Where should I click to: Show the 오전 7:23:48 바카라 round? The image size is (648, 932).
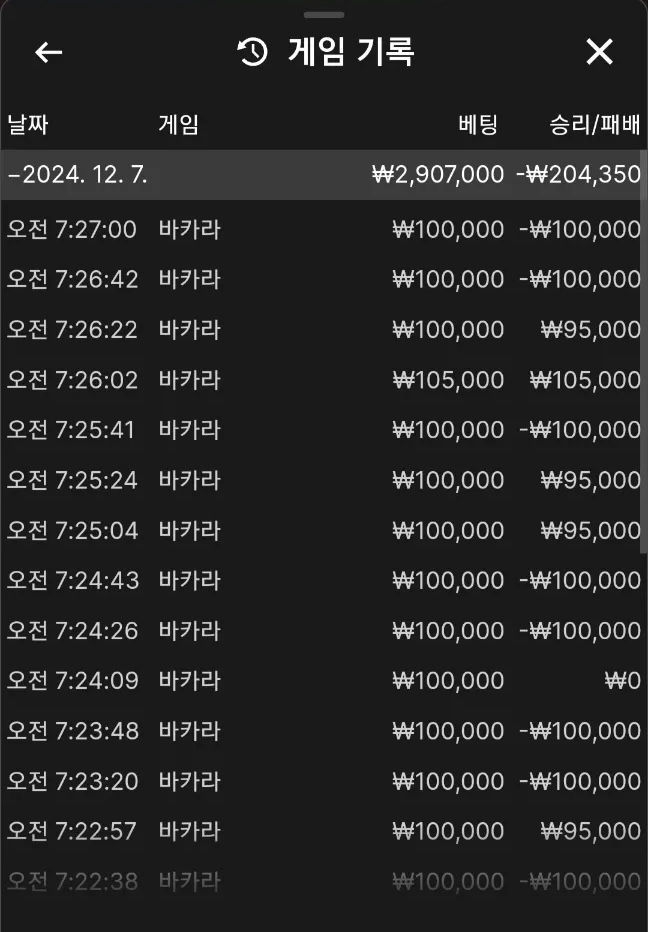coord(323,731)
